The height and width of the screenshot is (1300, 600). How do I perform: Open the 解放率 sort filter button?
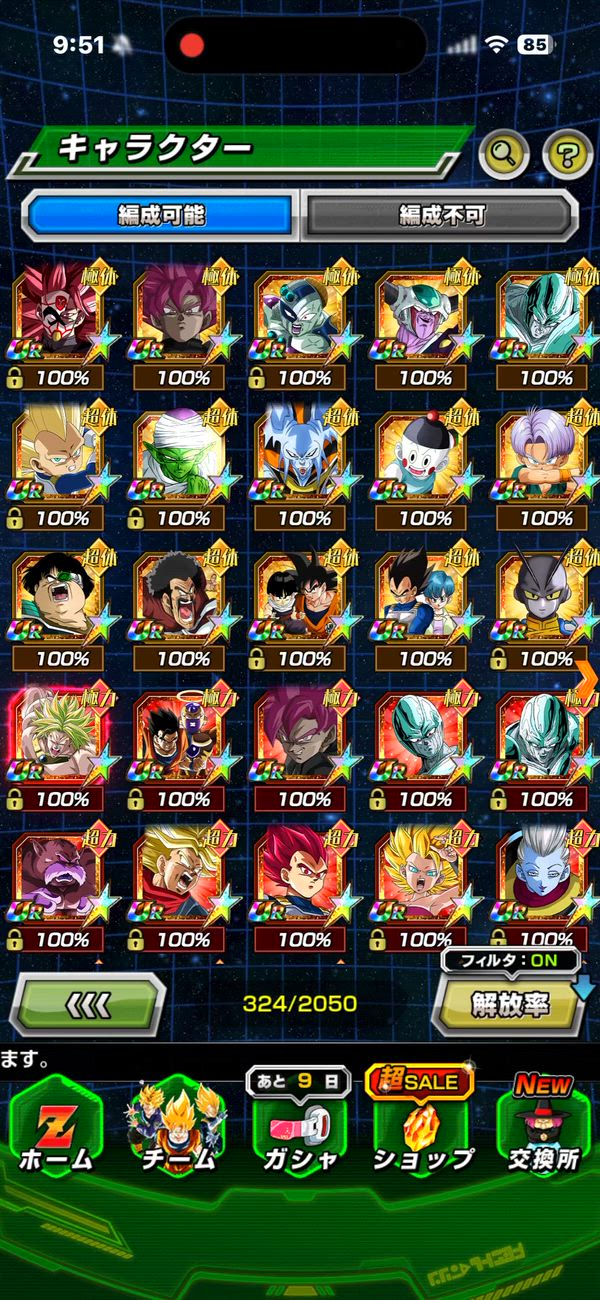509,1003
